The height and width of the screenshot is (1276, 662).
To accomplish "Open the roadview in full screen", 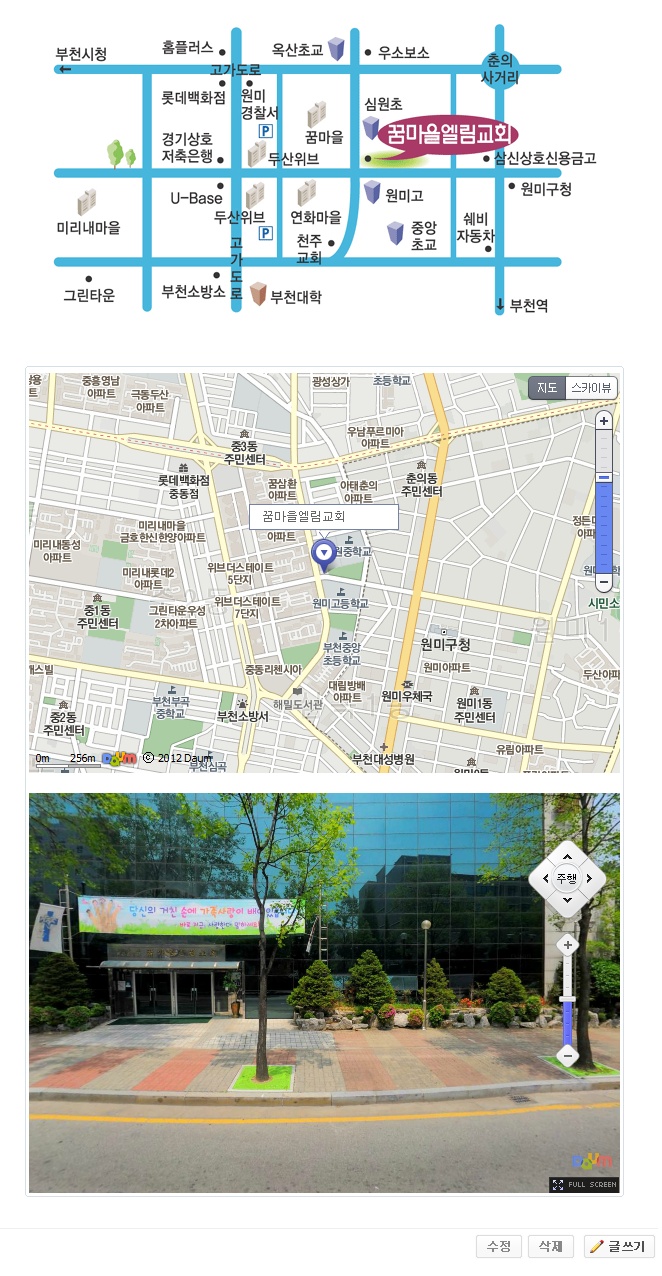I will tap(584, 1184).
